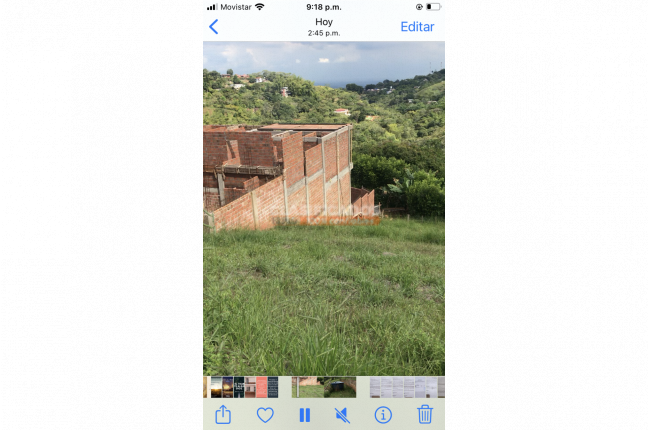Viewport: 648px width, 430px height.
Task: Tap Editar to edit the video
Action: tap(417, 27)
